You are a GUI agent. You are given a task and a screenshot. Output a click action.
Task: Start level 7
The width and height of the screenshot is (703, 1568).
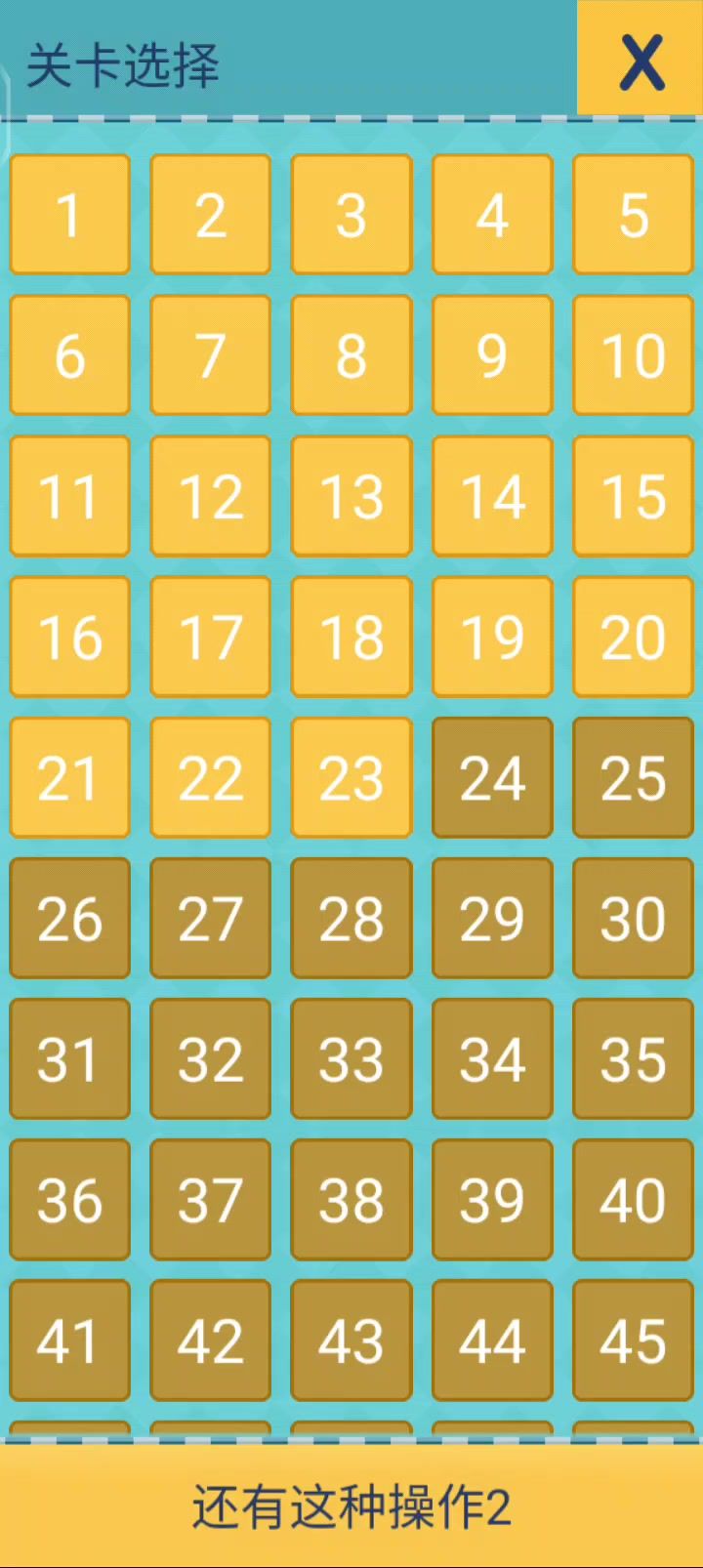pos(210,355)
